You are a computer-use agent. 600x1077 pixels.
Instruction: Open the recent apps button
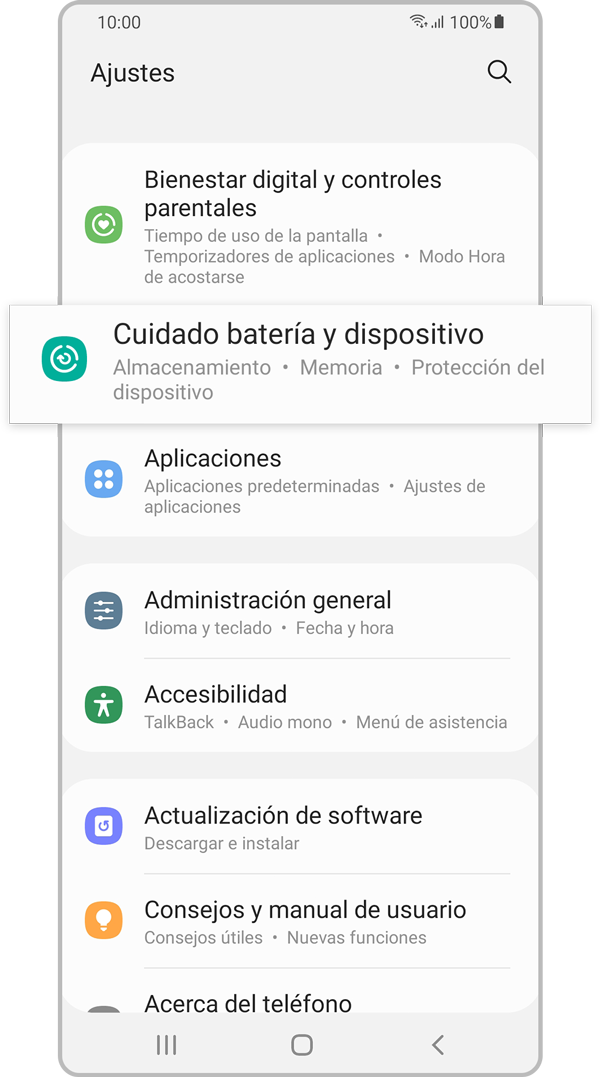pos(166,1045)
